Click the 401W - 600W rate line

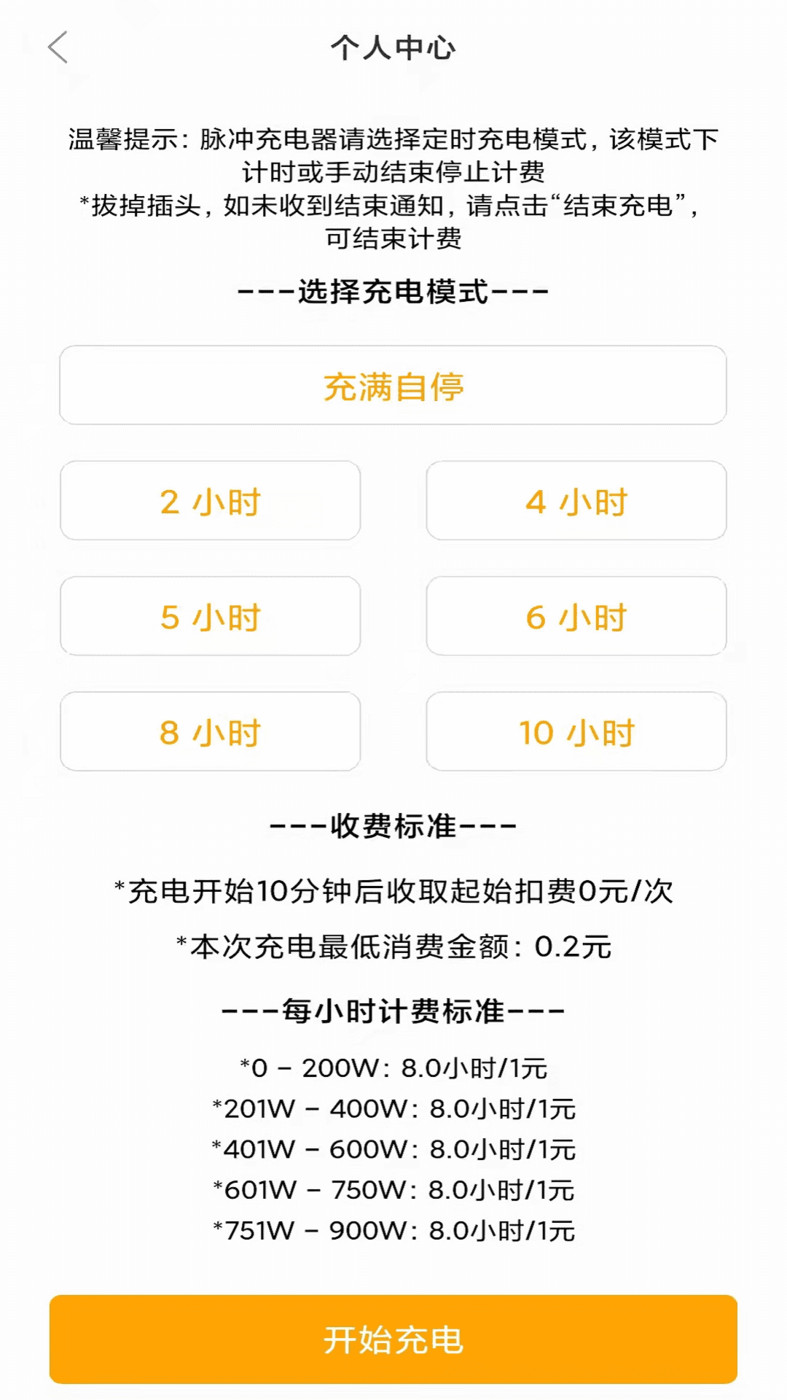click(393, 1150)
